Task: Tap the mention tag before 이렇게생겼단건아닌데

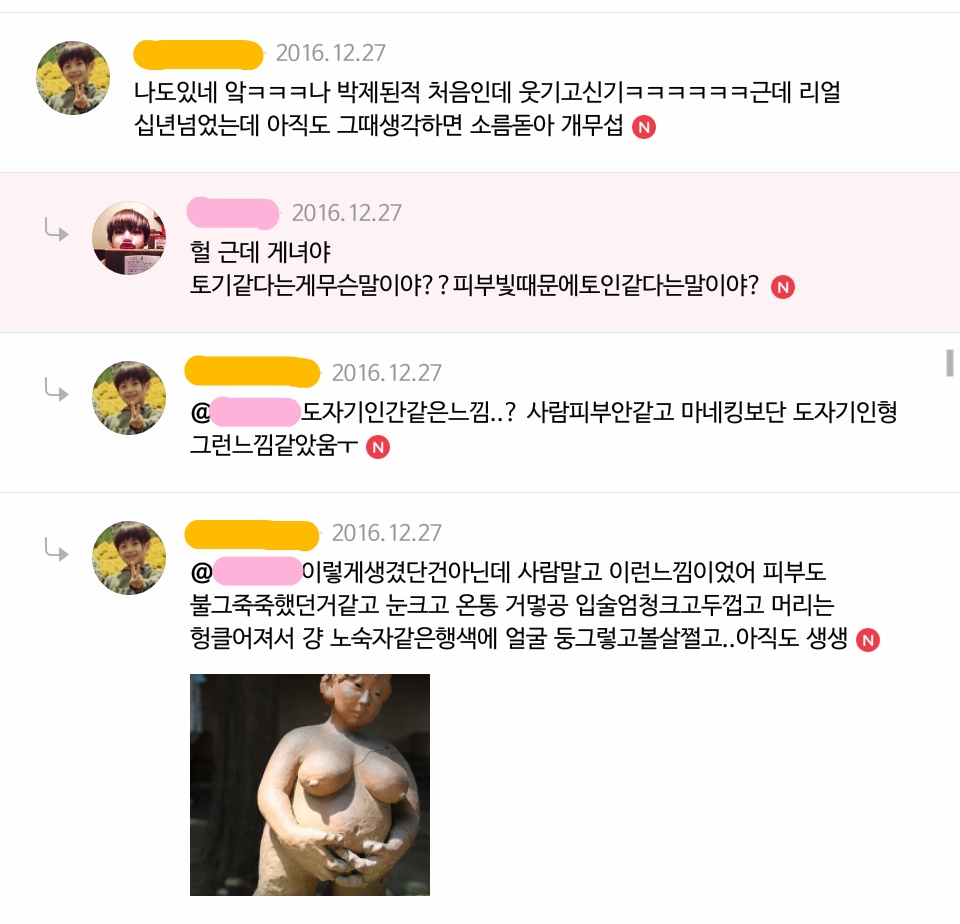Action: click(246, 571)
